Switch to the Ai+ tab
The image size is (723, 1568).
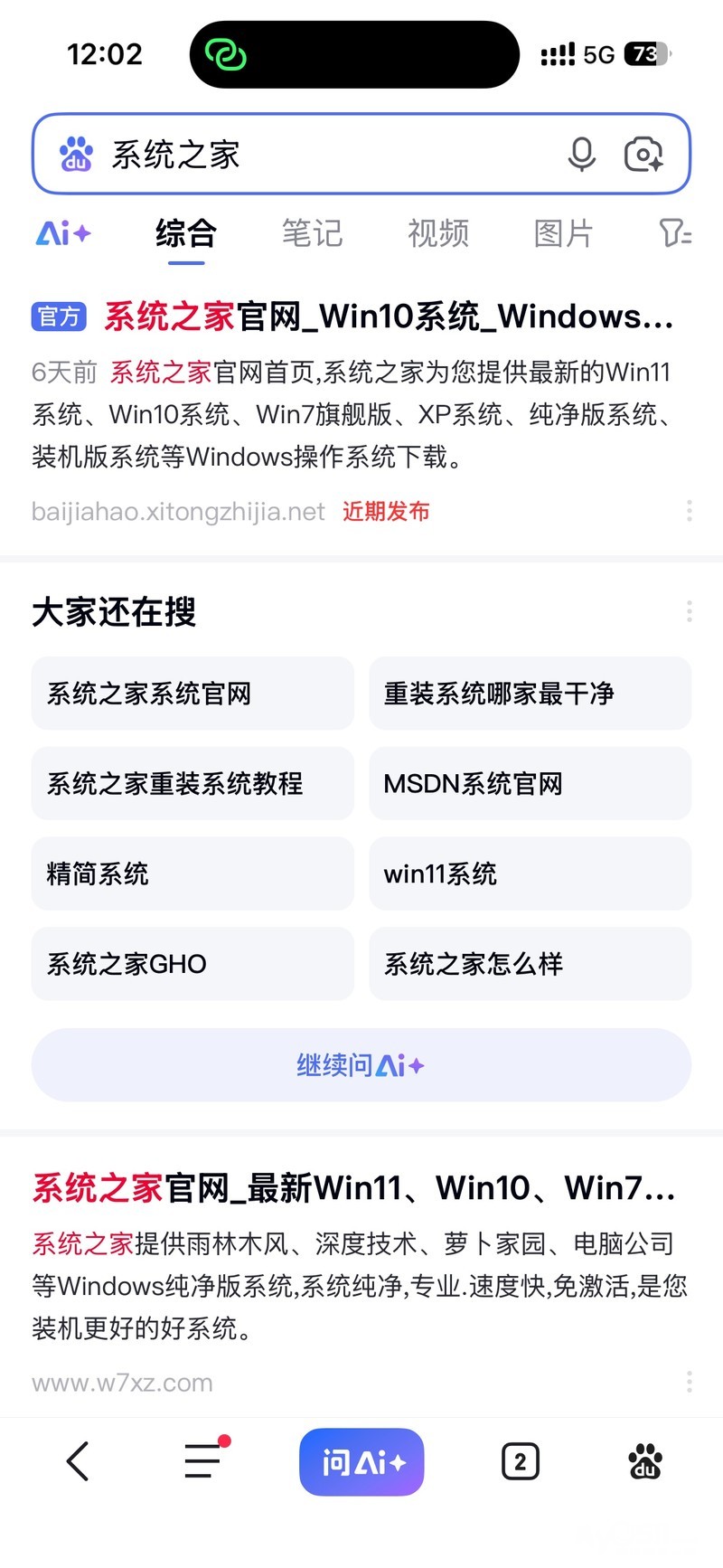click(63, 234)
